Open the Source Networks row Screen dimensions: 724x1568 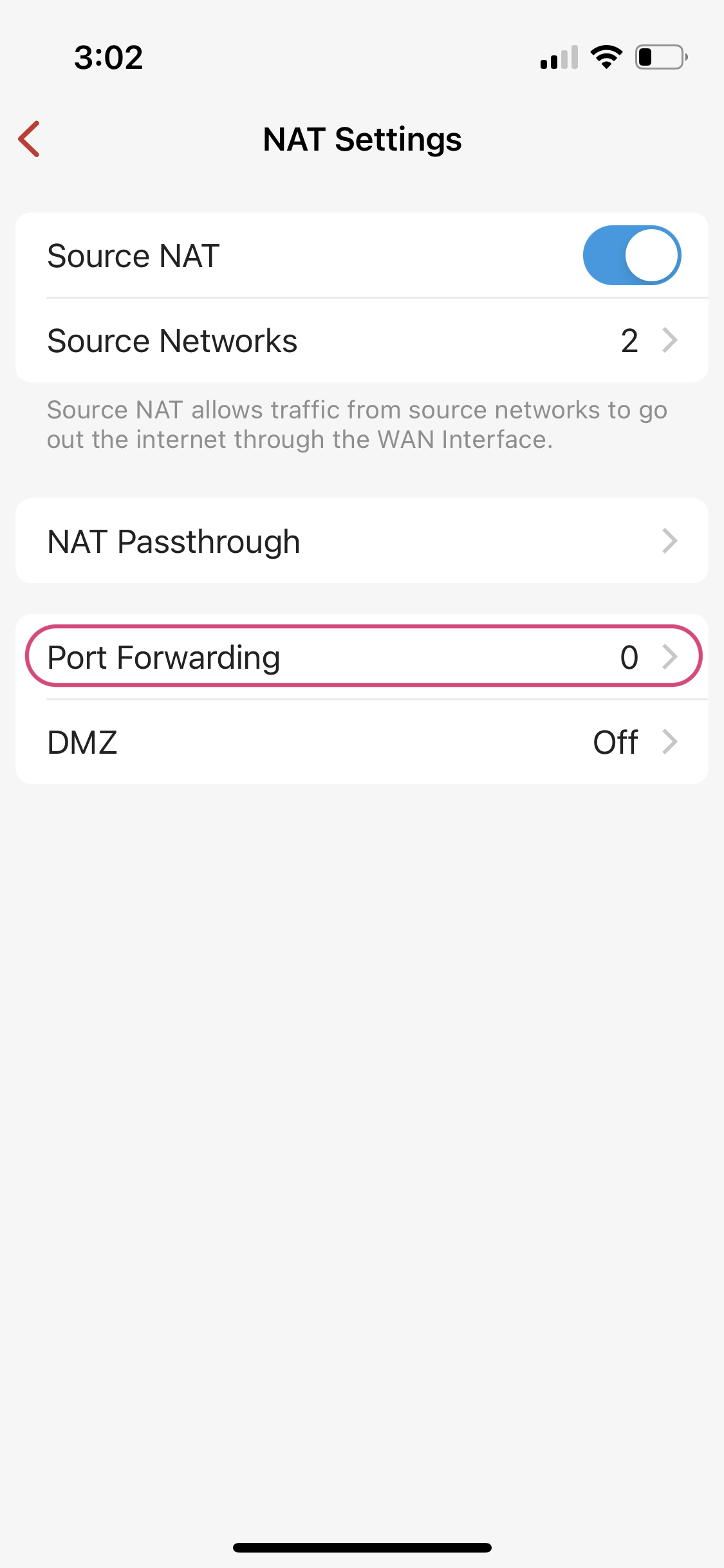(362, 341)
